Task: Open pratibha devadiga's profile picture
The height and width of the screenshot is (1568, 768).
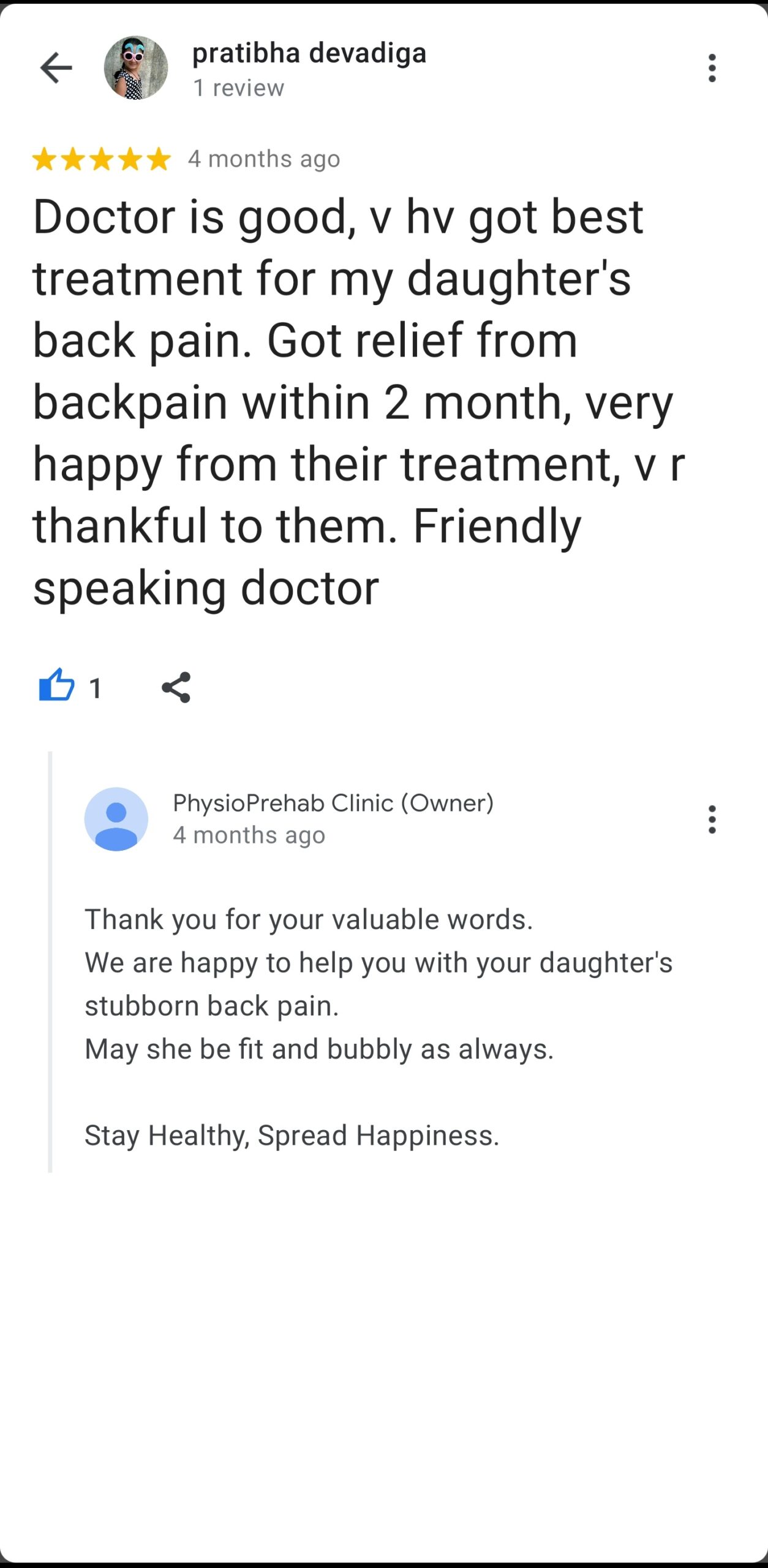Action: (136, 68)
